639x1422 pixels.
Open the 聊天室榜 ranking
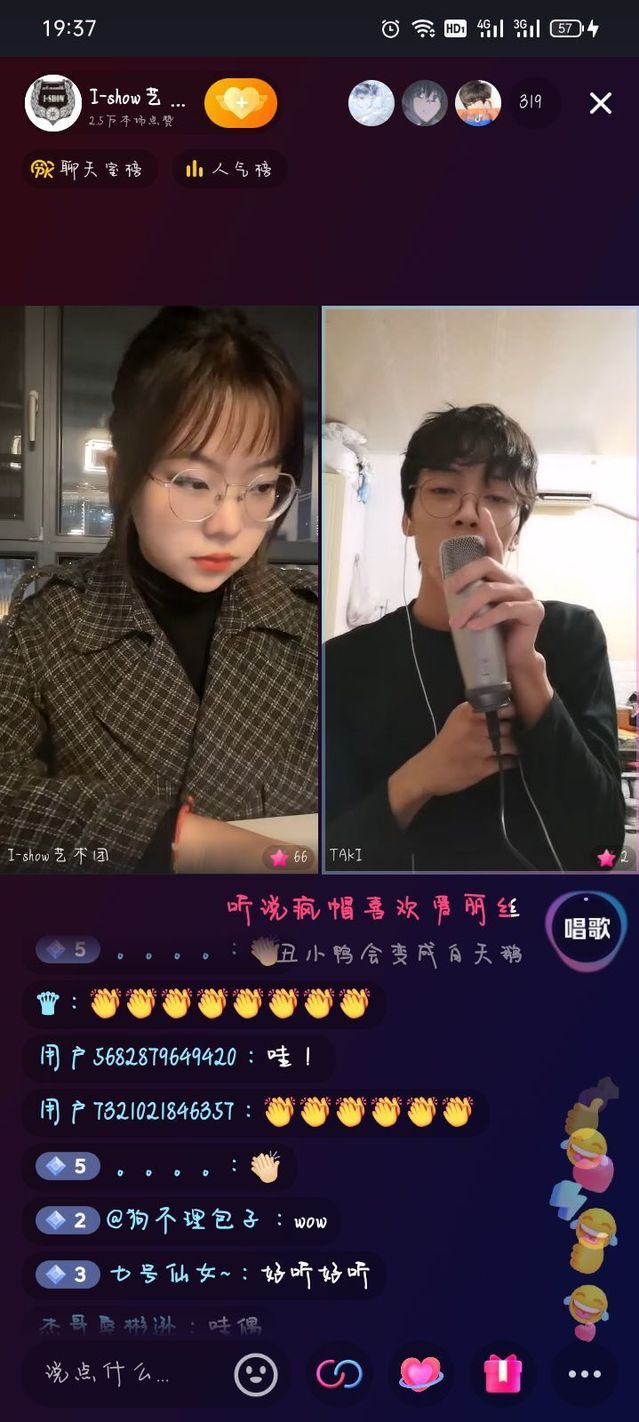point(89,169)
